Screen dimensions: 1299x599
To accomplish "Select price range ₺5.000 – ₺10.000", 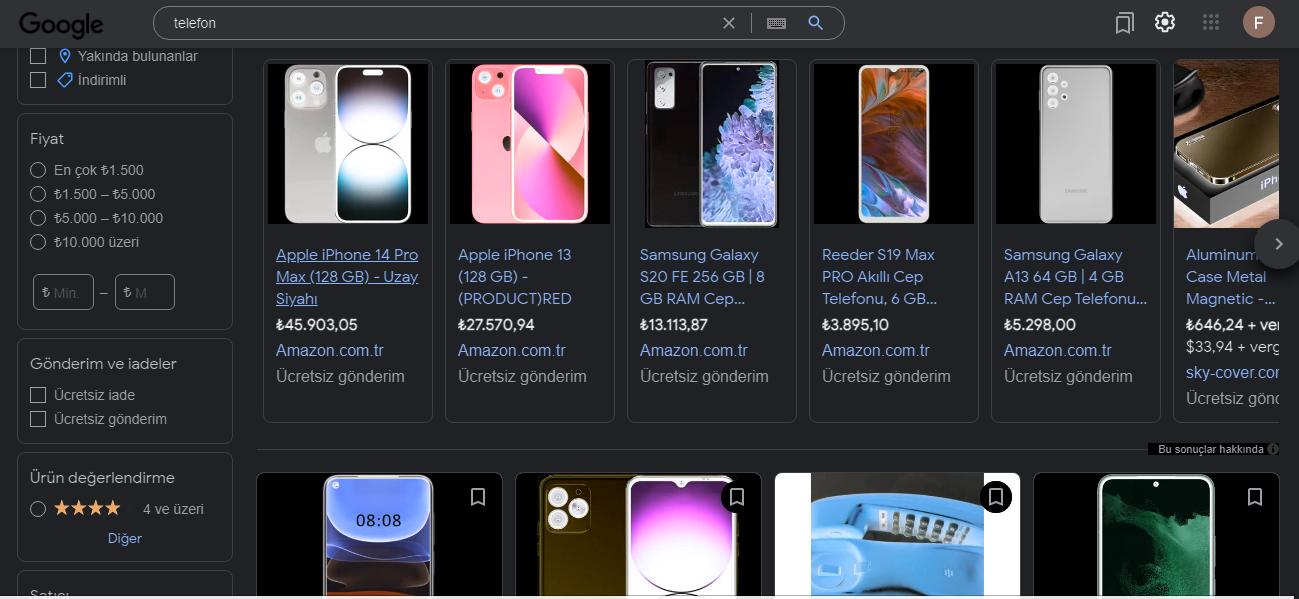I will pos(39,218).
